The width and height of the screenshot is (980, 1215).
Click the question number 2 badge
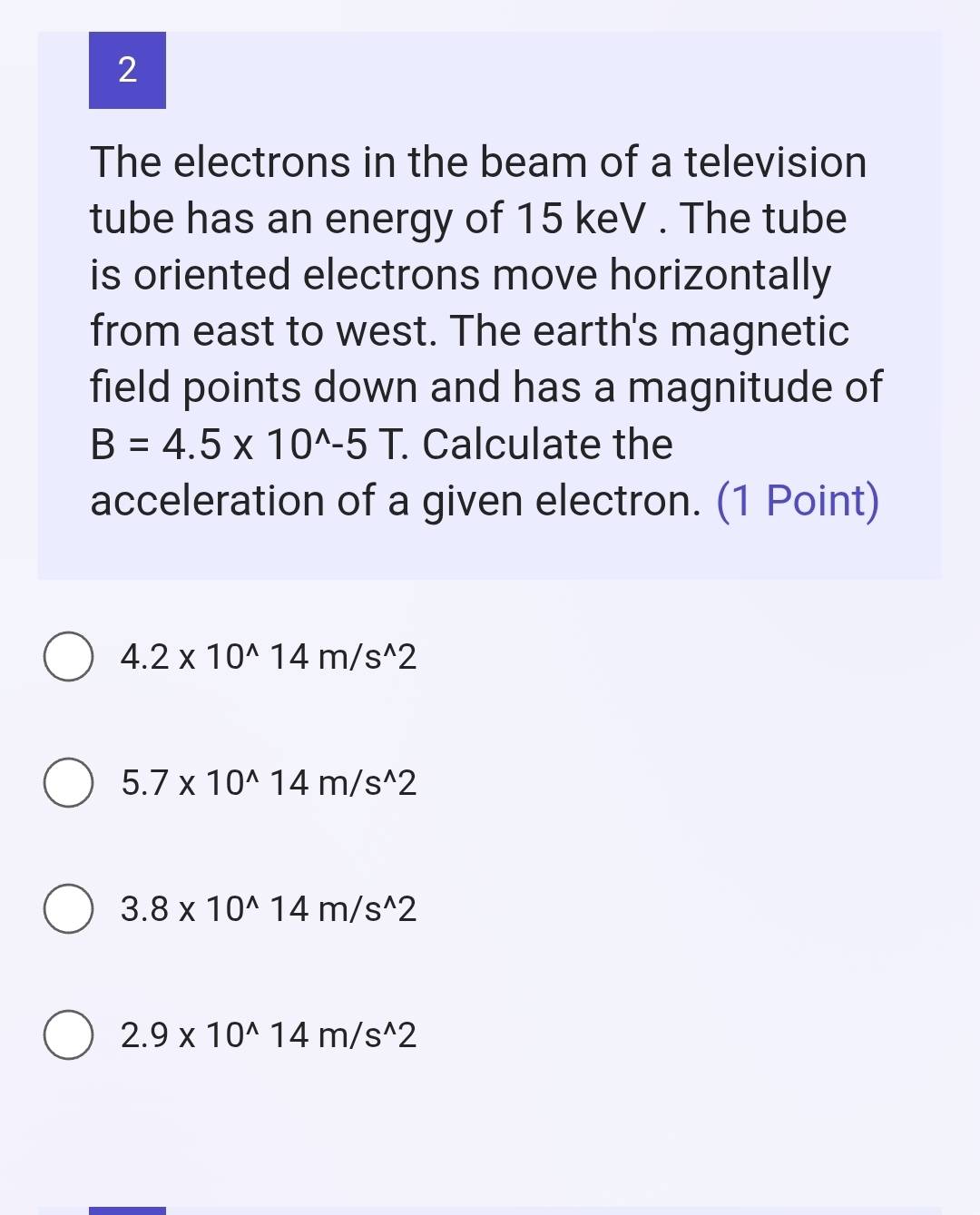[x=126, y=71]
